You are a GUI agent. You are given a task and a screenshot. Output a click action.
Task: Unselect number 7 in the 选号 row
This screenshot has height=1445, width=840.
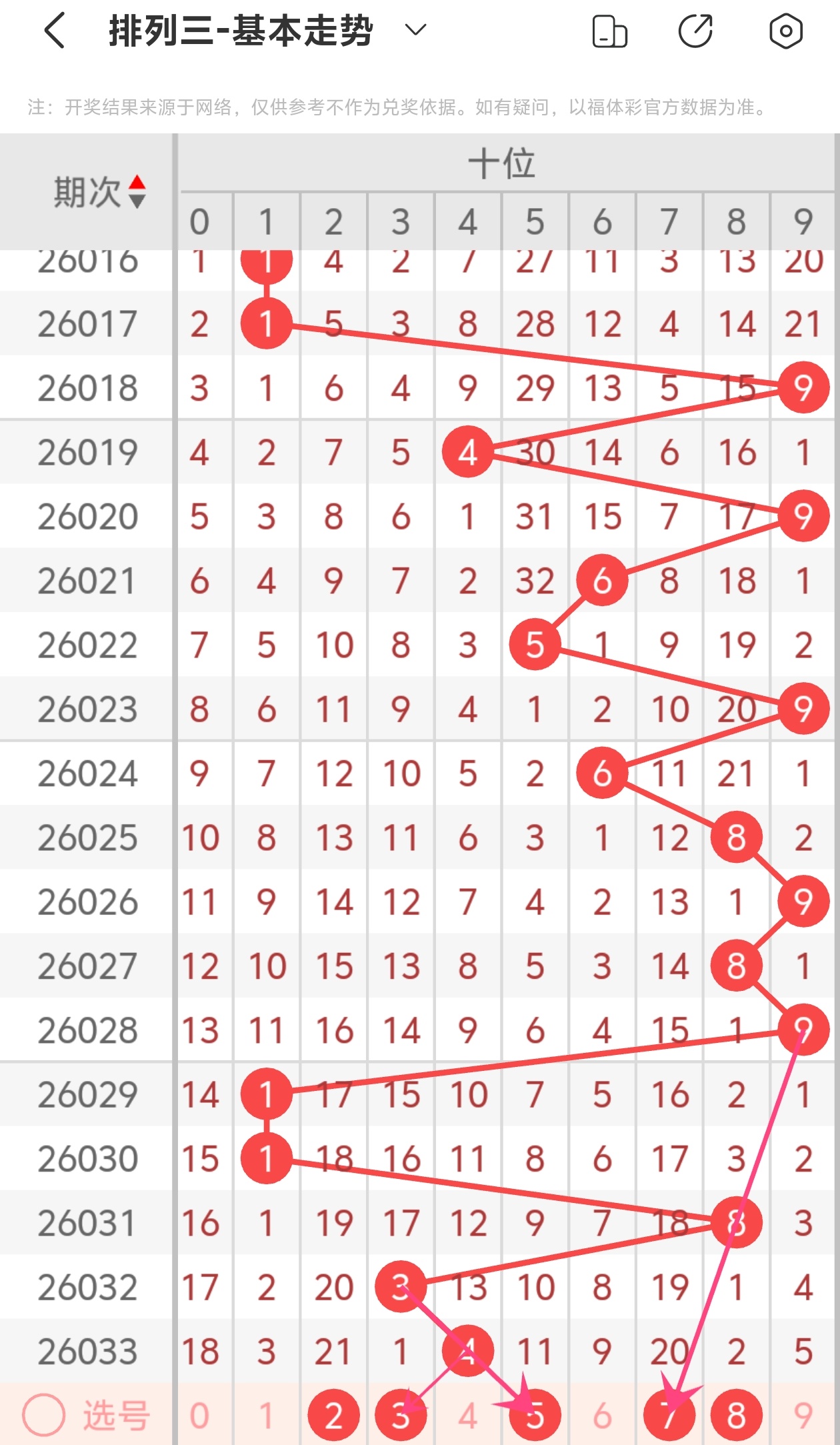[669, 1416]
